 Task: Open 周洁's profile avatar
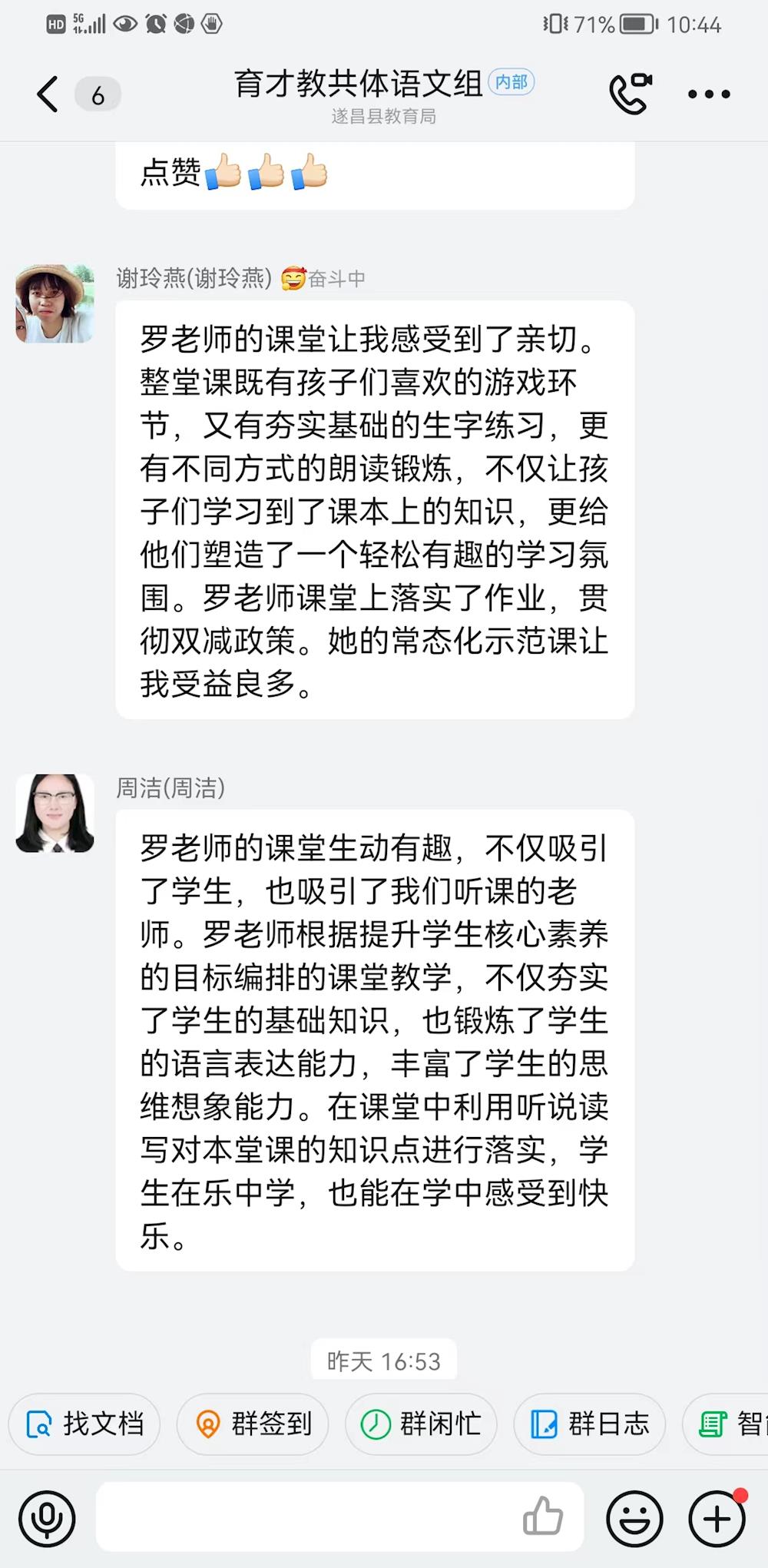55,813
